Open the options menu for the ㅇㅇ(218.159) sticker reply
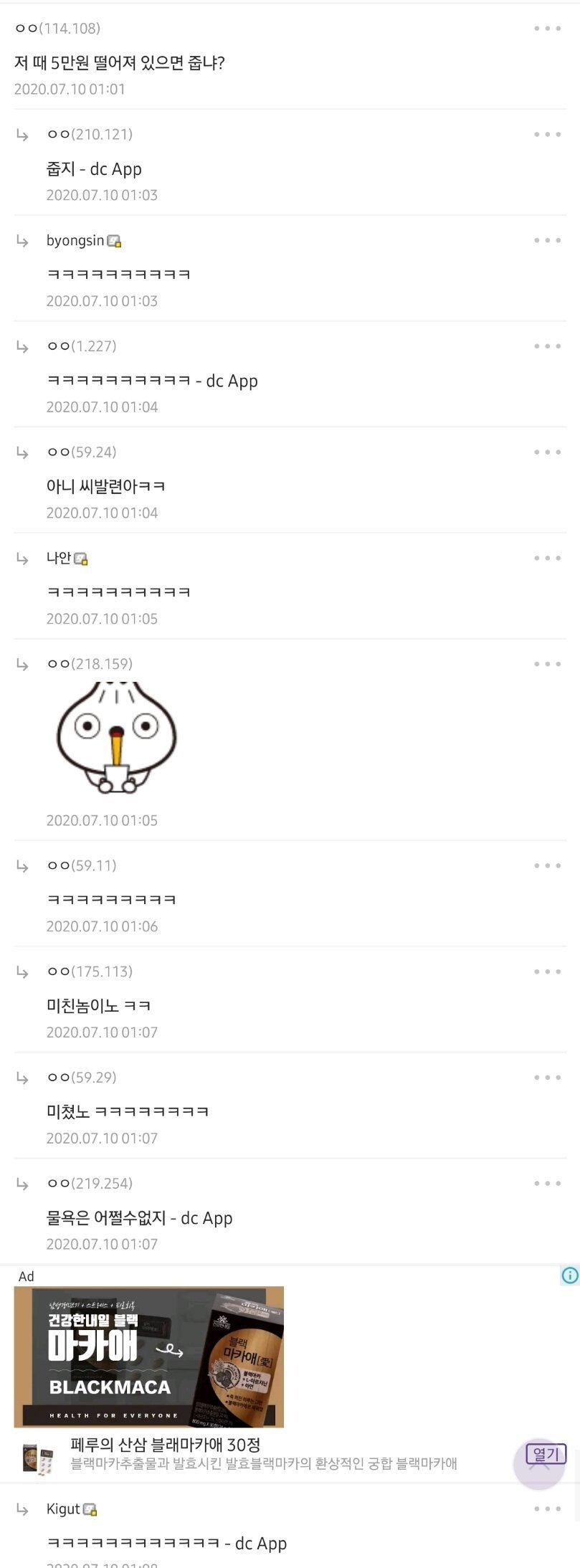This screenshot has height=1568, width=580. tap(547, 665)
